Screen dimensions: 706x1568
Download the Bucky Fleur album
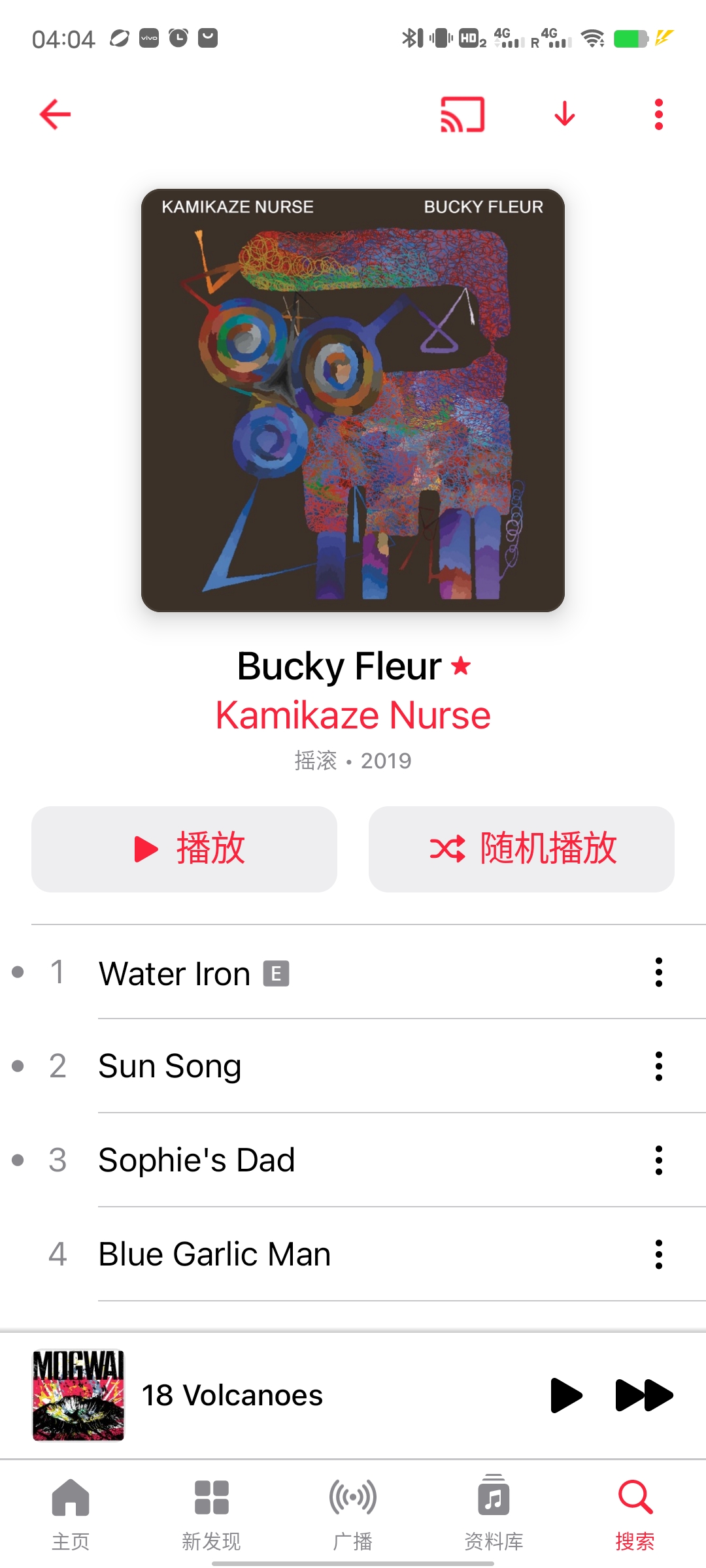pos(564,115)
